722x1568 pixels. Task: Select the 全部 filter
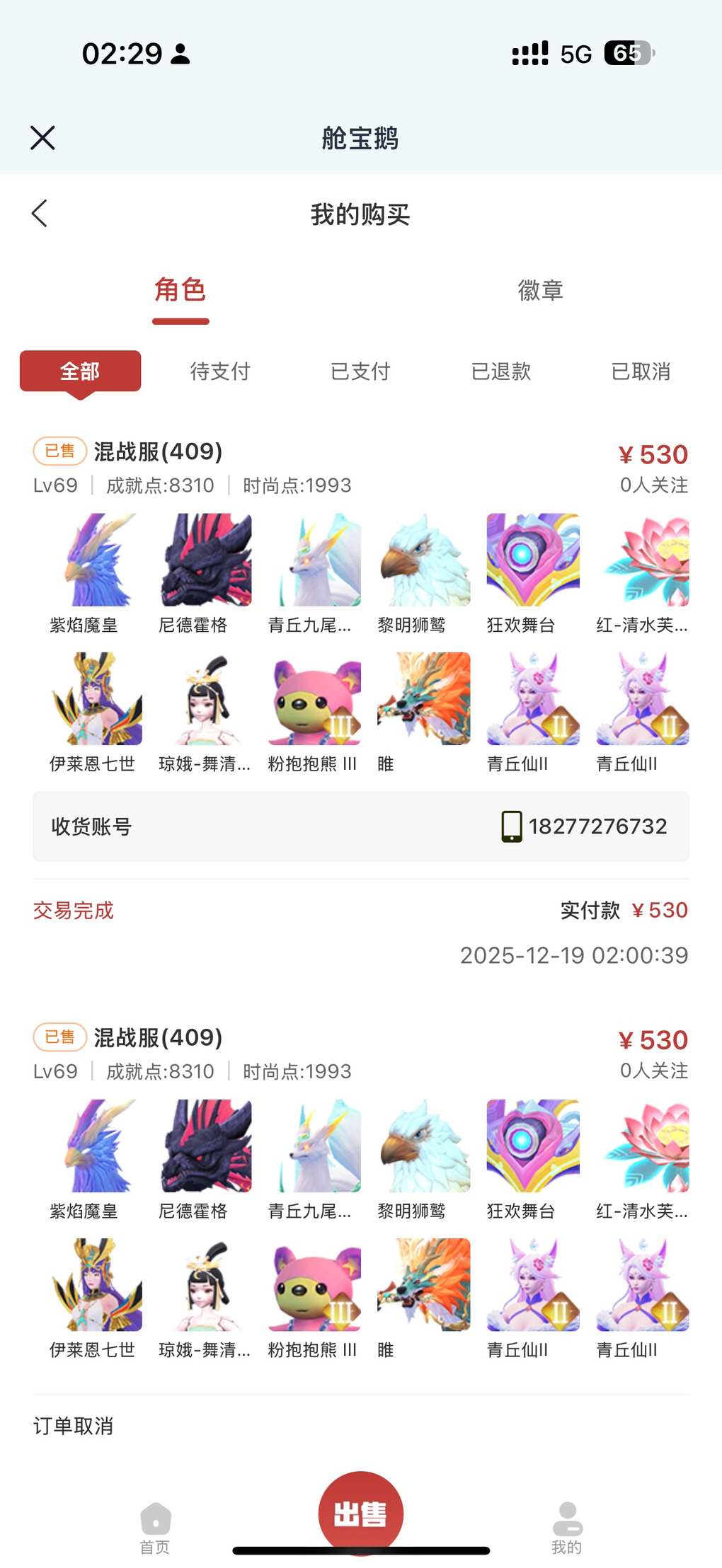tap(80, 371)
